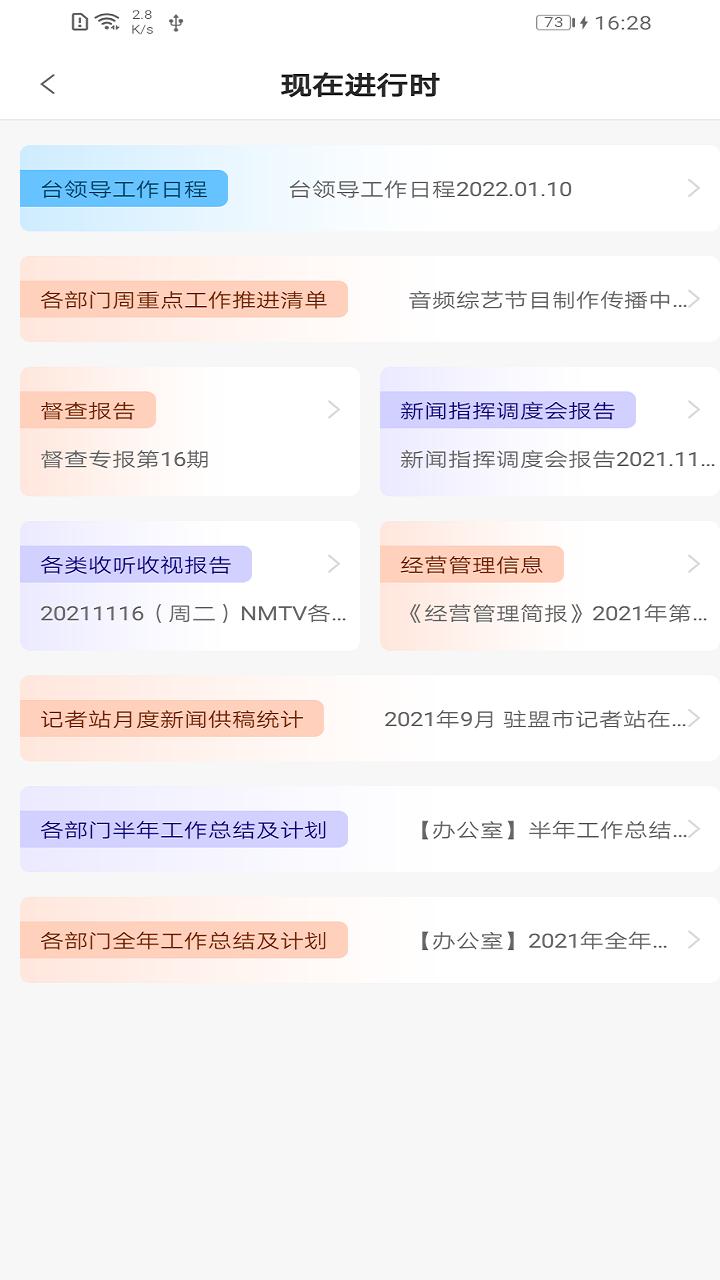720x1280 pixels.
Task: Open 新闻指挥调度会报告 card
Action: (550, 431)
